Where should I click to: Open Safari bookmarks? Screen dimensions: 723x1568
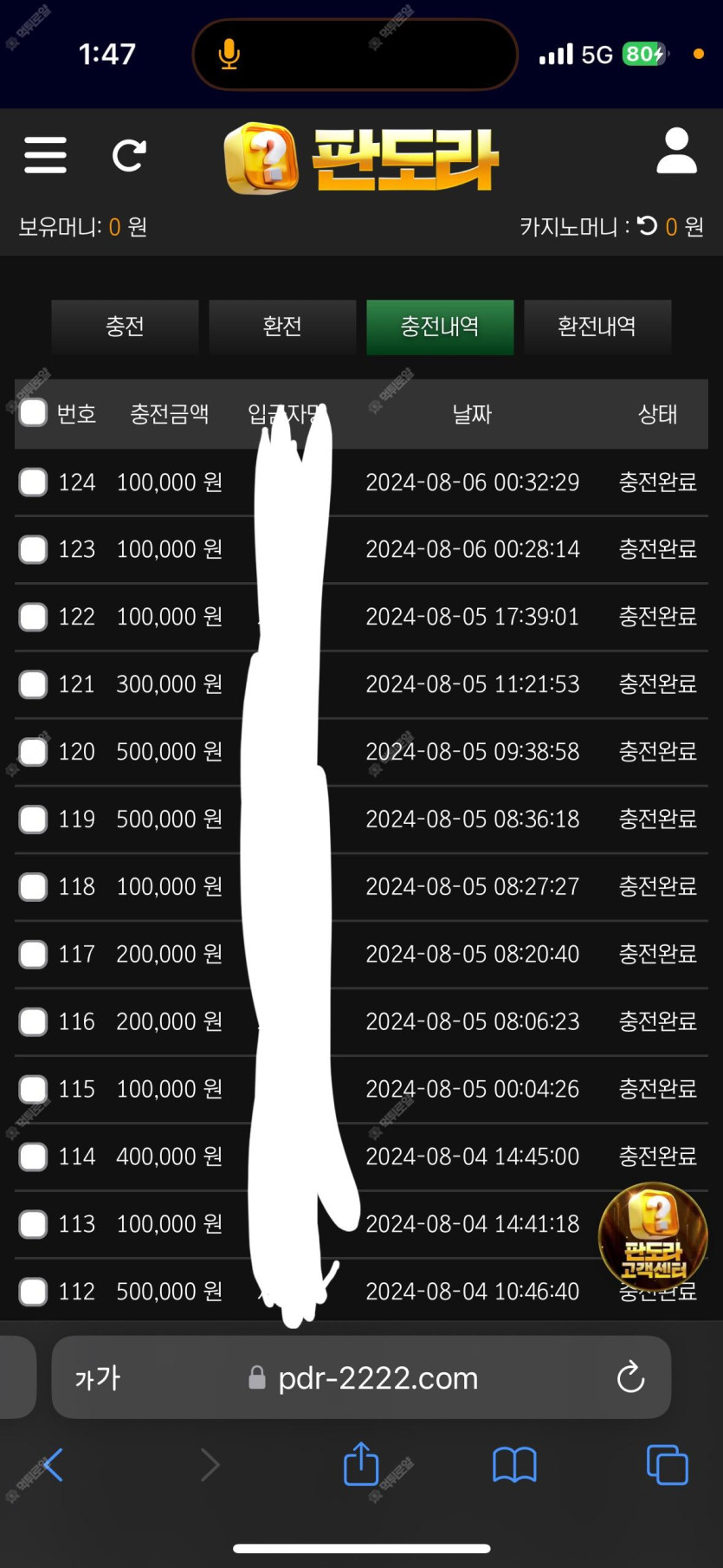514,1465
